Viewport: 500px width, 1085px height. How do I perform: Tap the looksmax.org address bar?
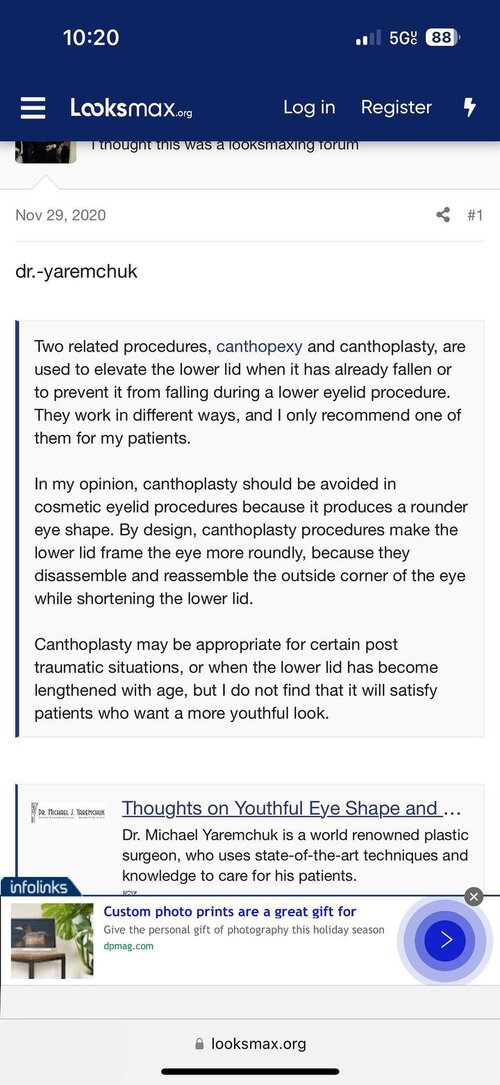[x=250, y=1043]
